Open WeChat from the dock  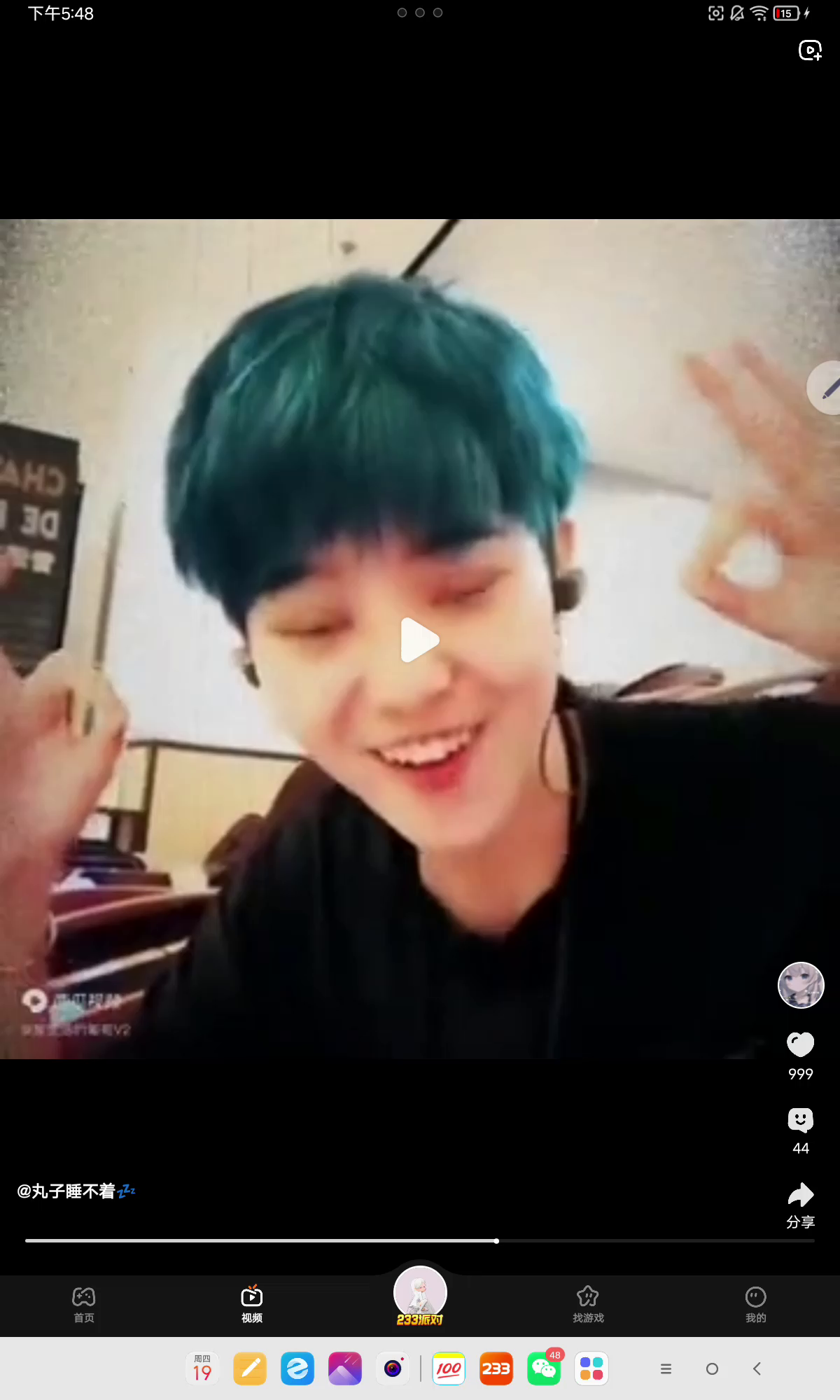click(544, 1368)
